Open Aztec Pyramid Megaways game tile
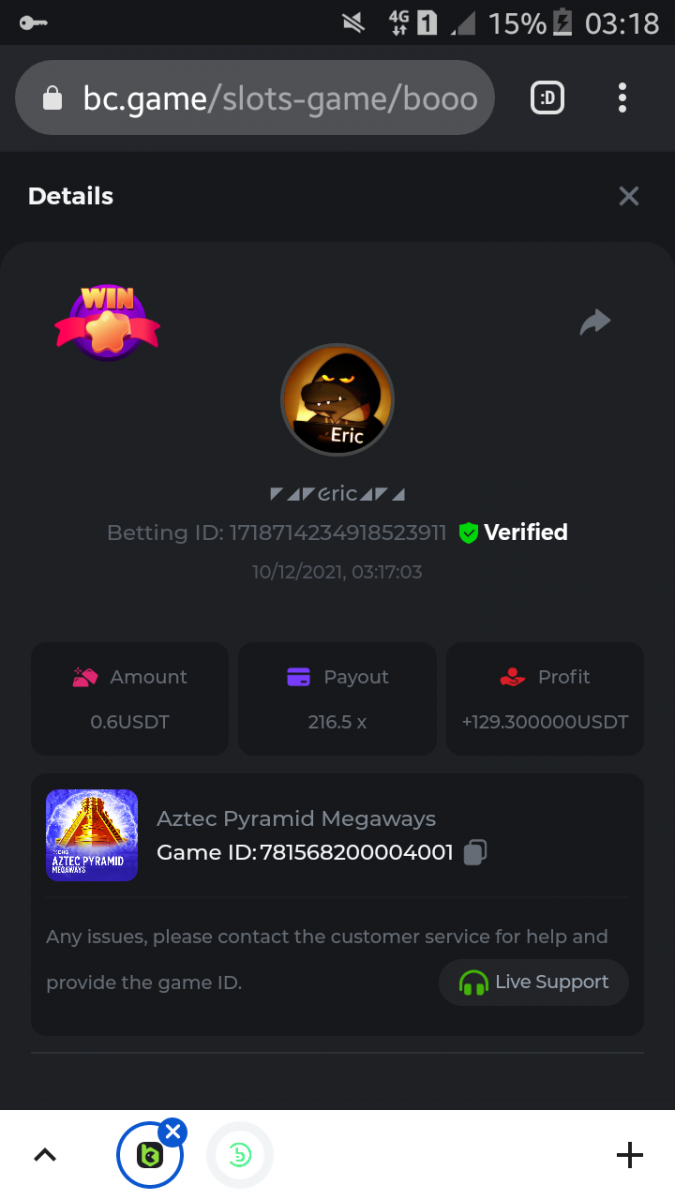The height and width of the screenshot is (1200, 675). [x=92, y=835]
